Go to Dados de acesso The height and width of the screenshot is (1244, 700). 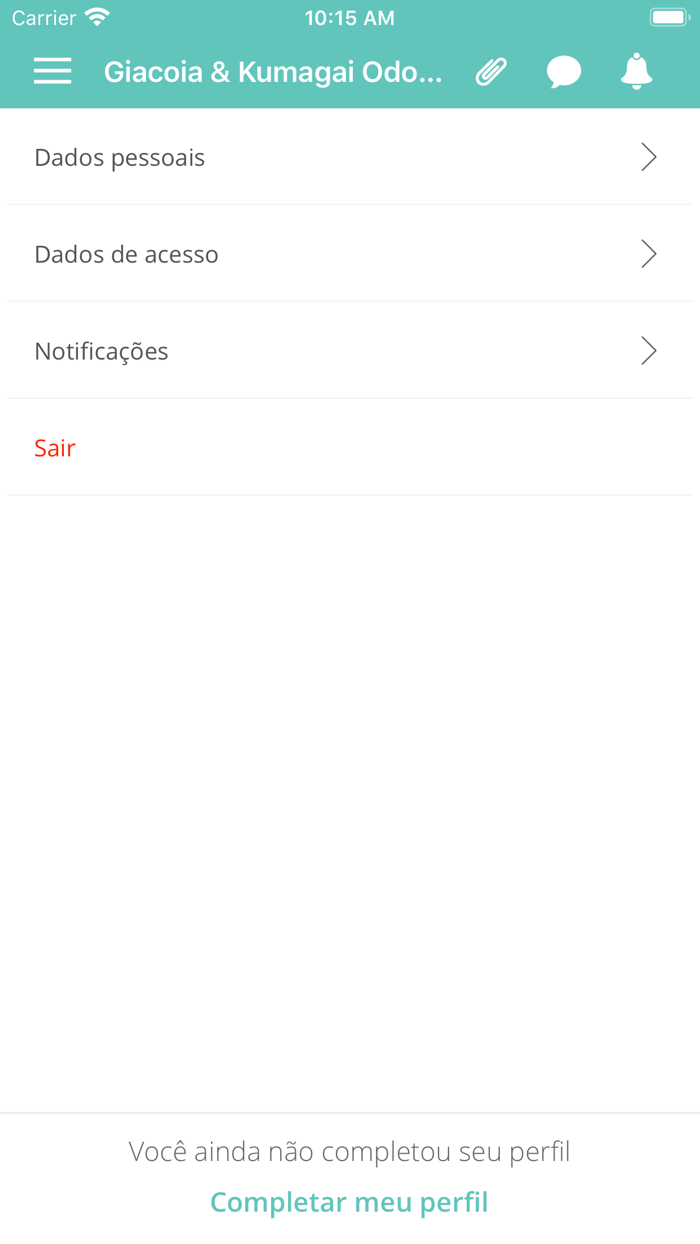[349, 255]
